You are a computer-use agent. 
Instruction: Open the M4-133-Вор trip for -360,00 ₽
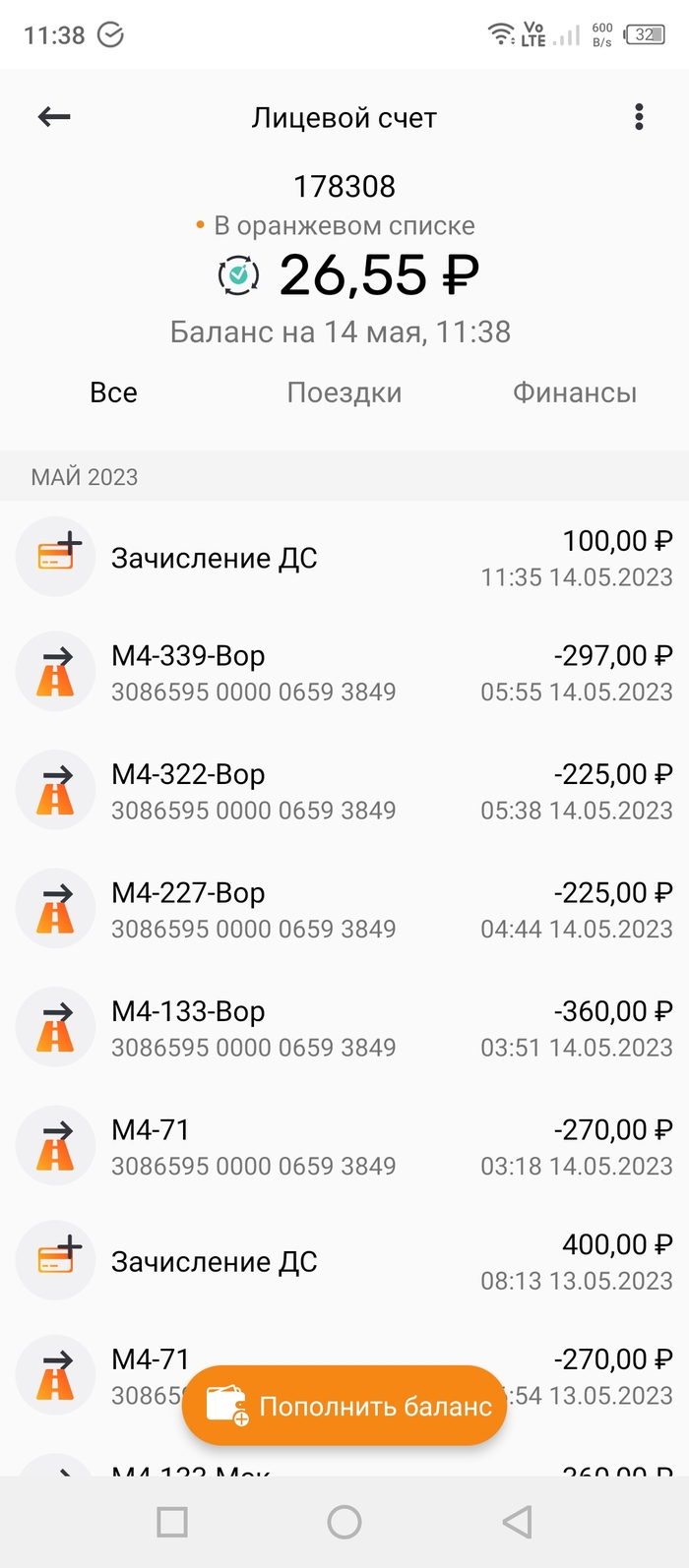click(x=344, y=1028)
